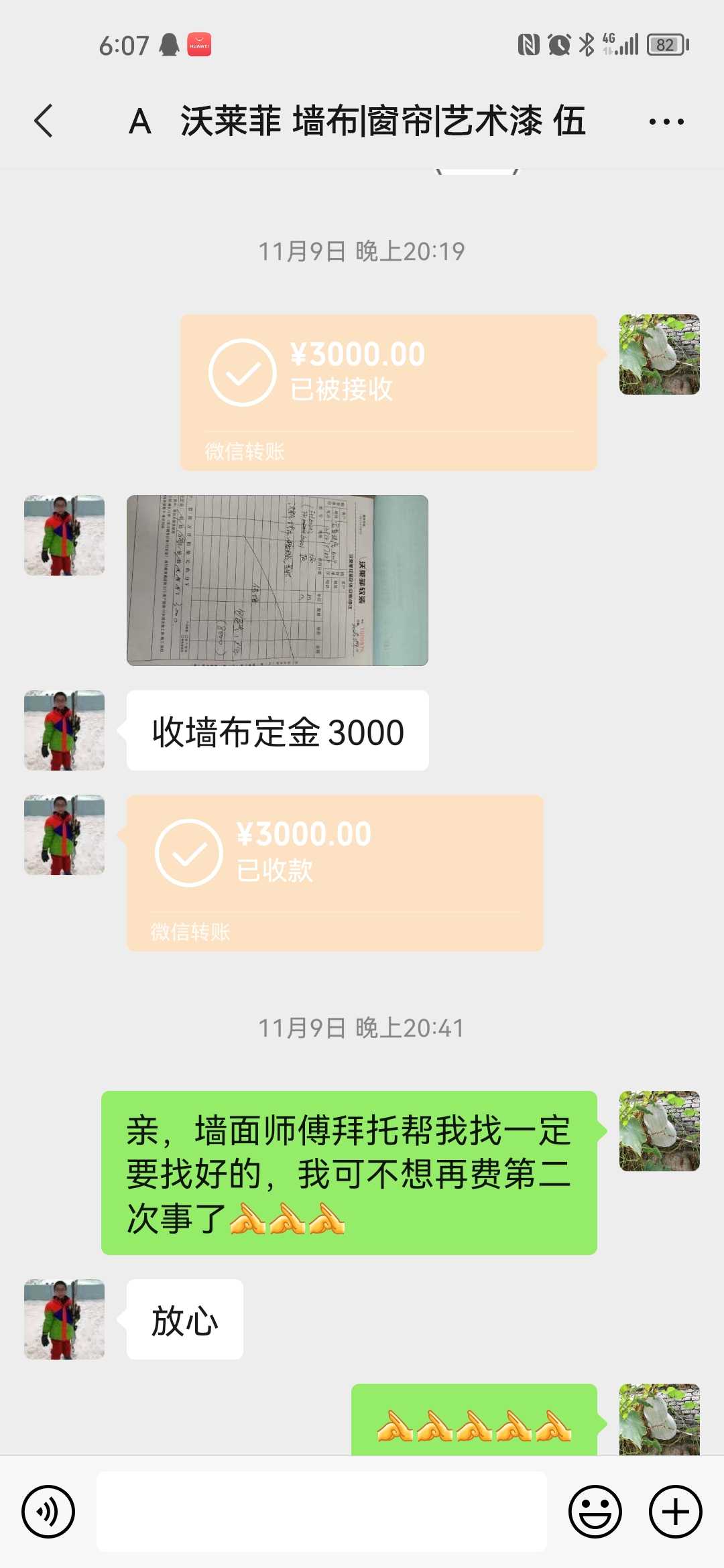
Task: Tap my avatar beside the long green message
Action: 659,1131
